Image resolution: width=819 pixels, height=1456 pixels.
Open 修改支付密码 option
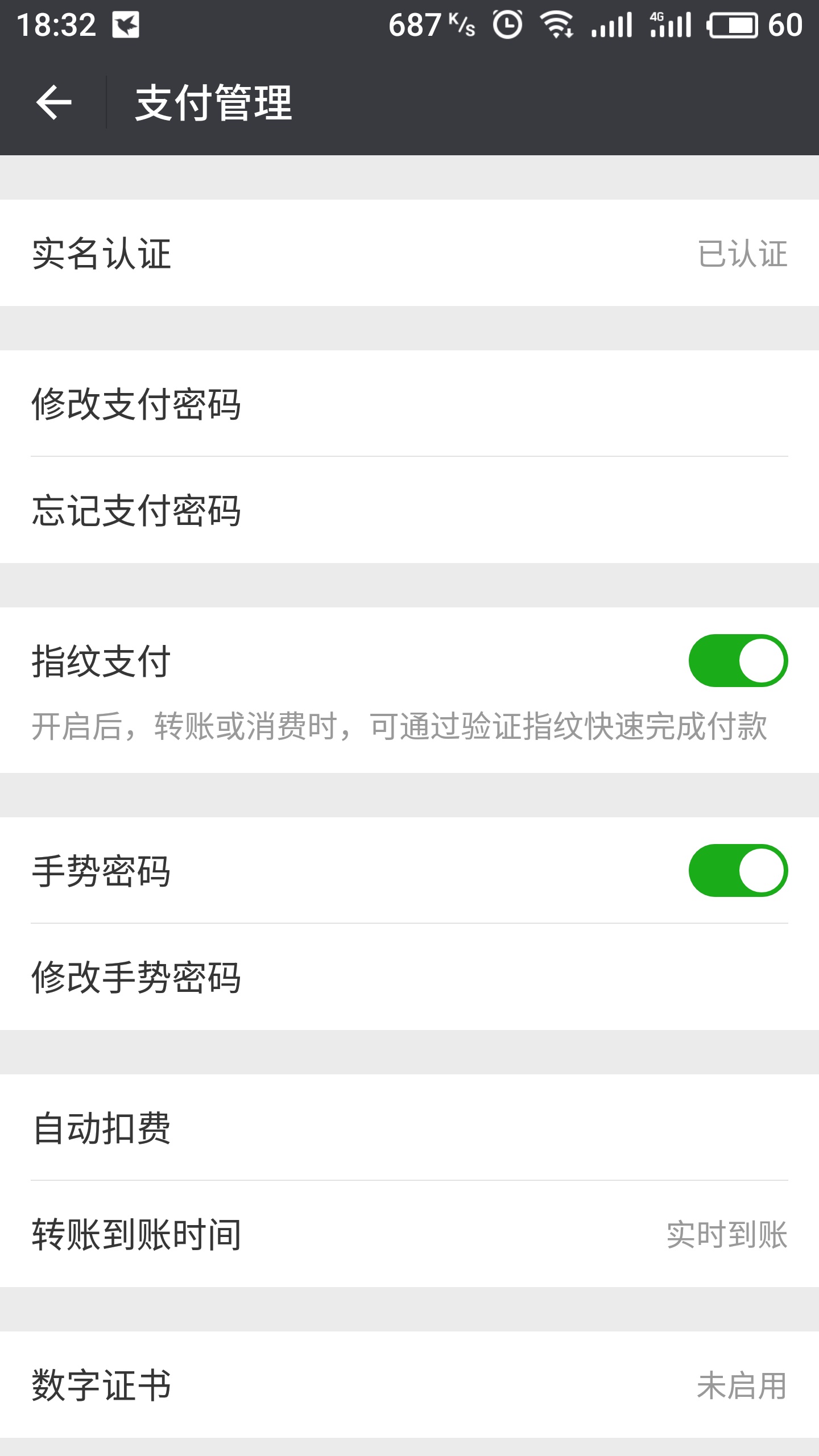409,404
